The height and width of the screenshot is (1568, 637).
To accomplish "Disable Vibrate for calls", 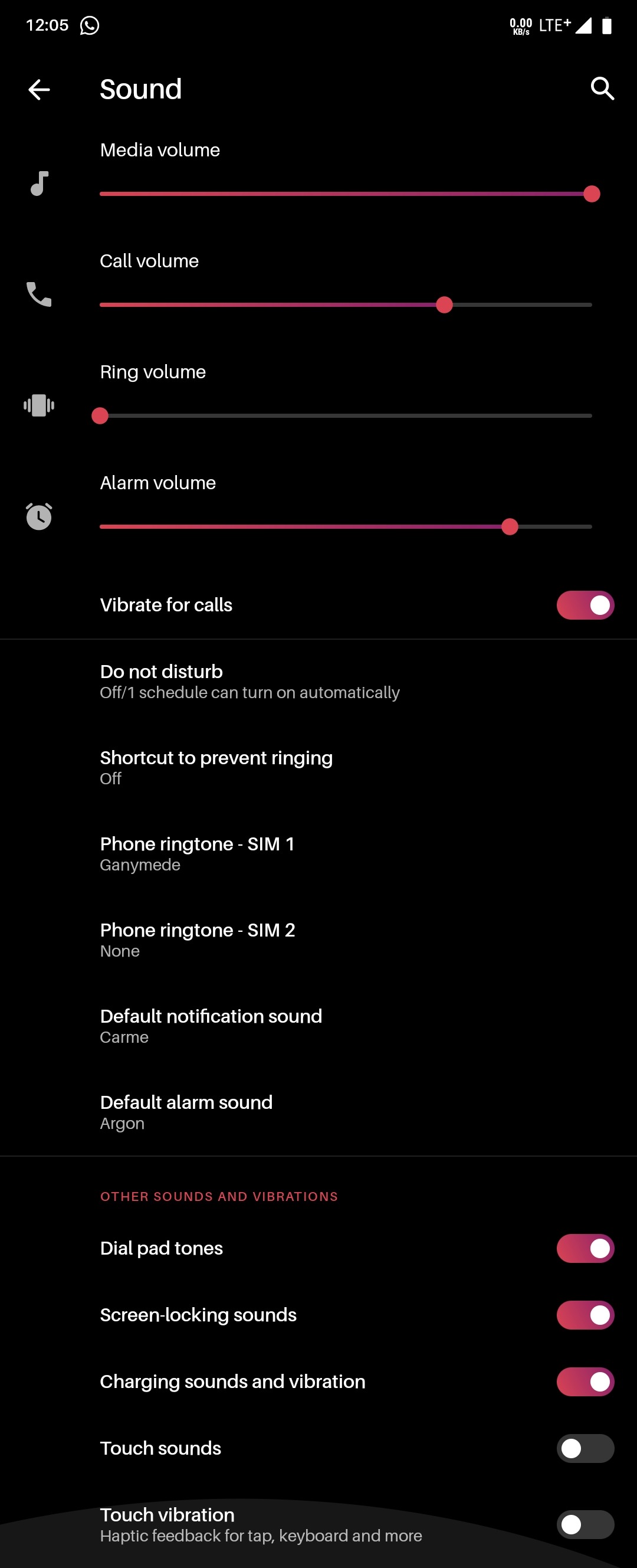I will coord(585,605).
